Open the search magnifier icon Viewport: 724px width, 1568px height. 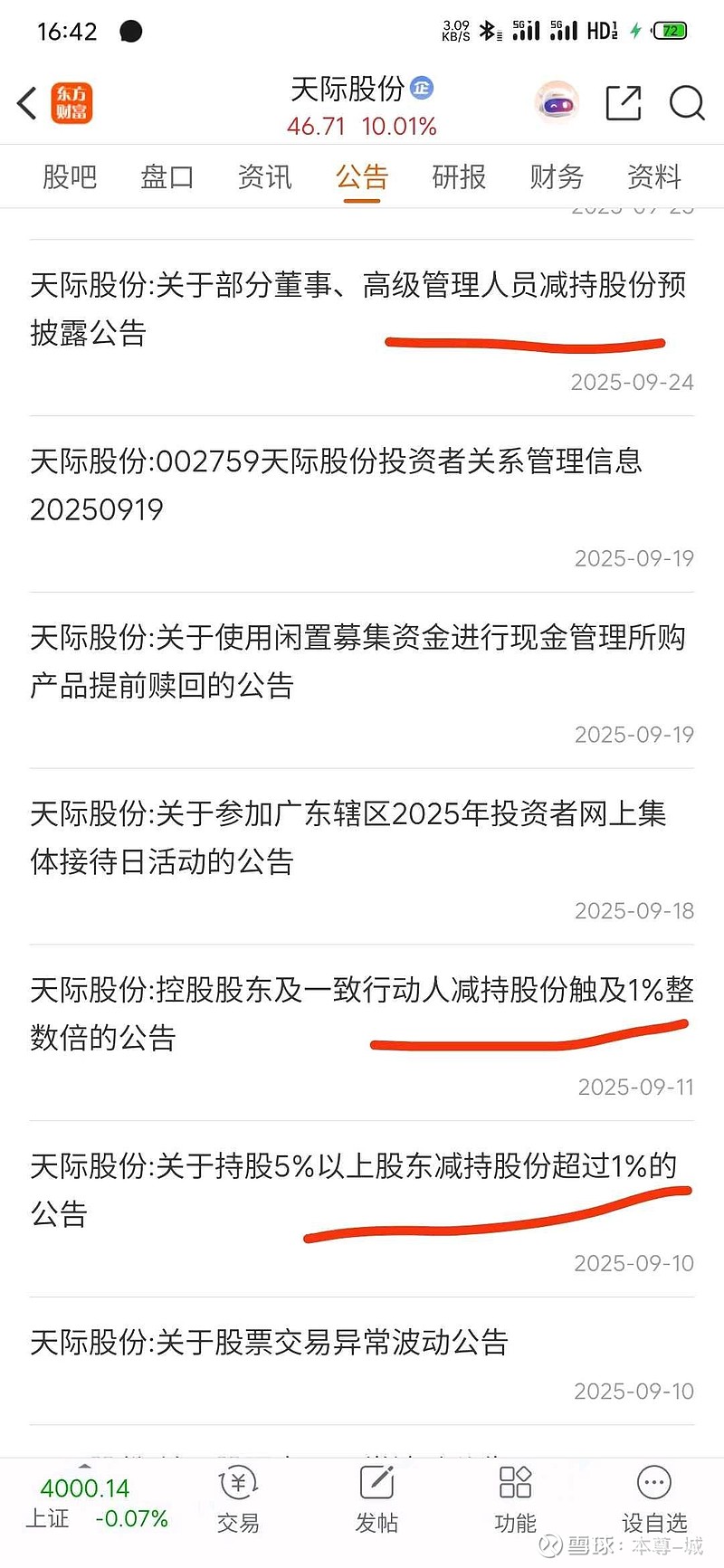click(x=688, y=103)
